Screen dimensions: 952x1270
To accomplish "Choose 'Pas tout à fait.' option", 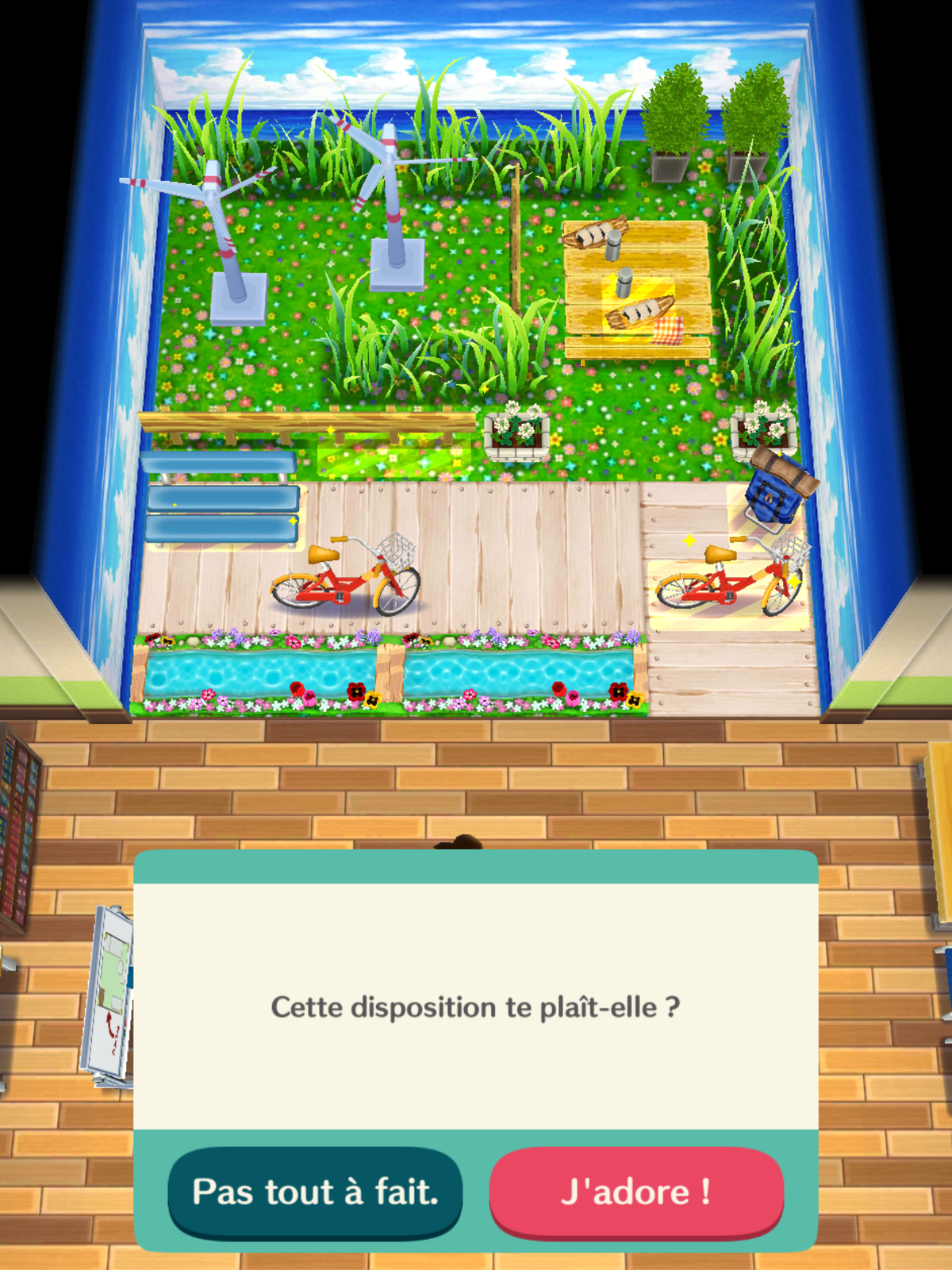I will (315, 1191).
